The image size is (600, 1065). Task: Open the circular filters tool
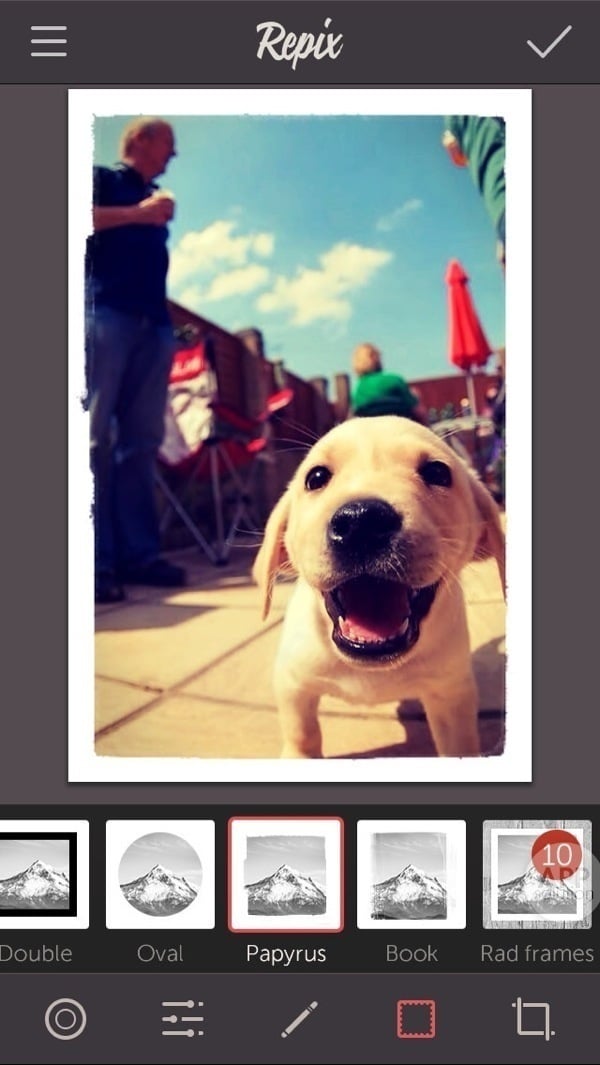(x=66, y=1019)
